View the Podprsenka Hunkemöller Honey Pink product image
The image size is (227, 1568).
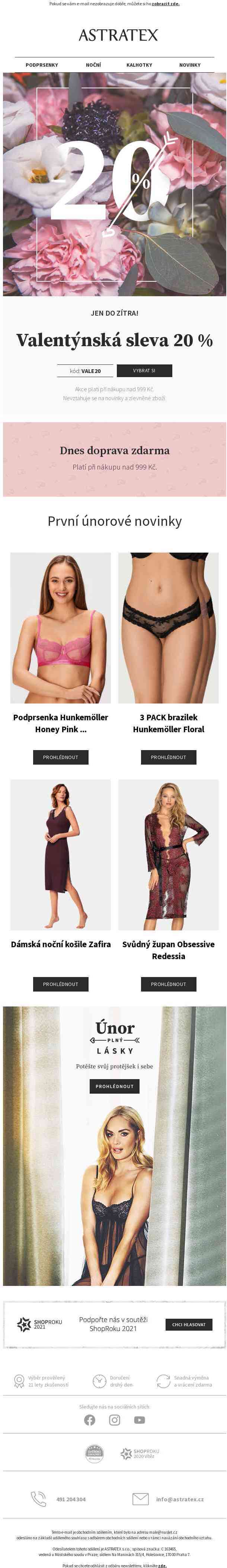pyautogui.click(x=60, y=627)
